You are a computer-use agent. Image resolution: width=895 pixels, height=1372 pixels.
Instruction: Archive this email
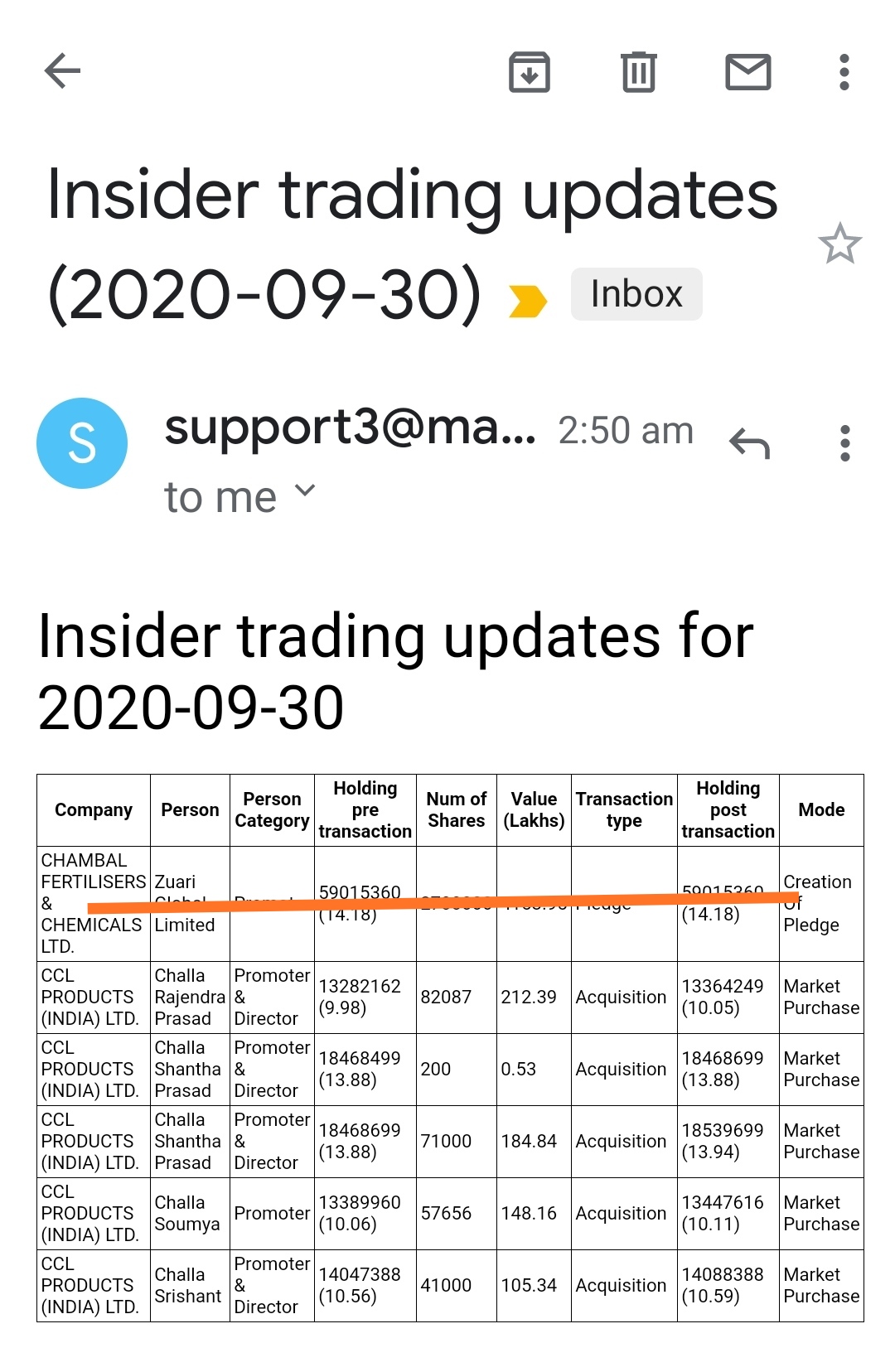click(x=529, y=72)
